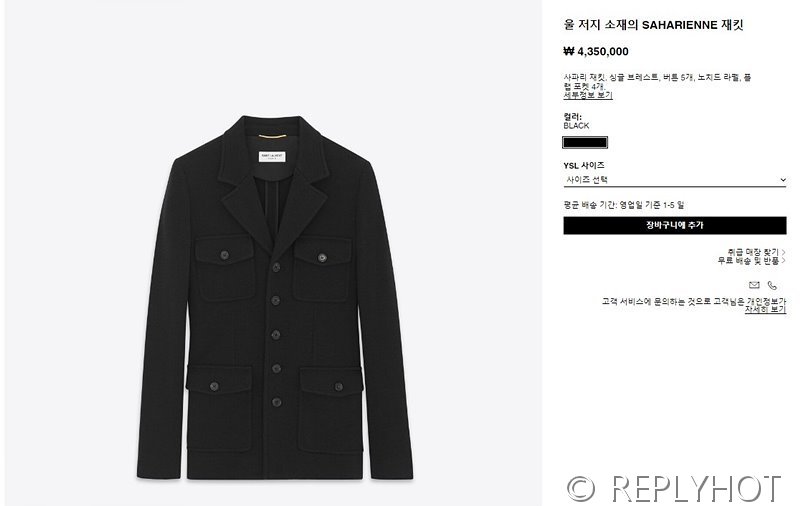Select the BLACK color swatch
The height and width of the screenshot is (506, 800).
click(586, 142)
